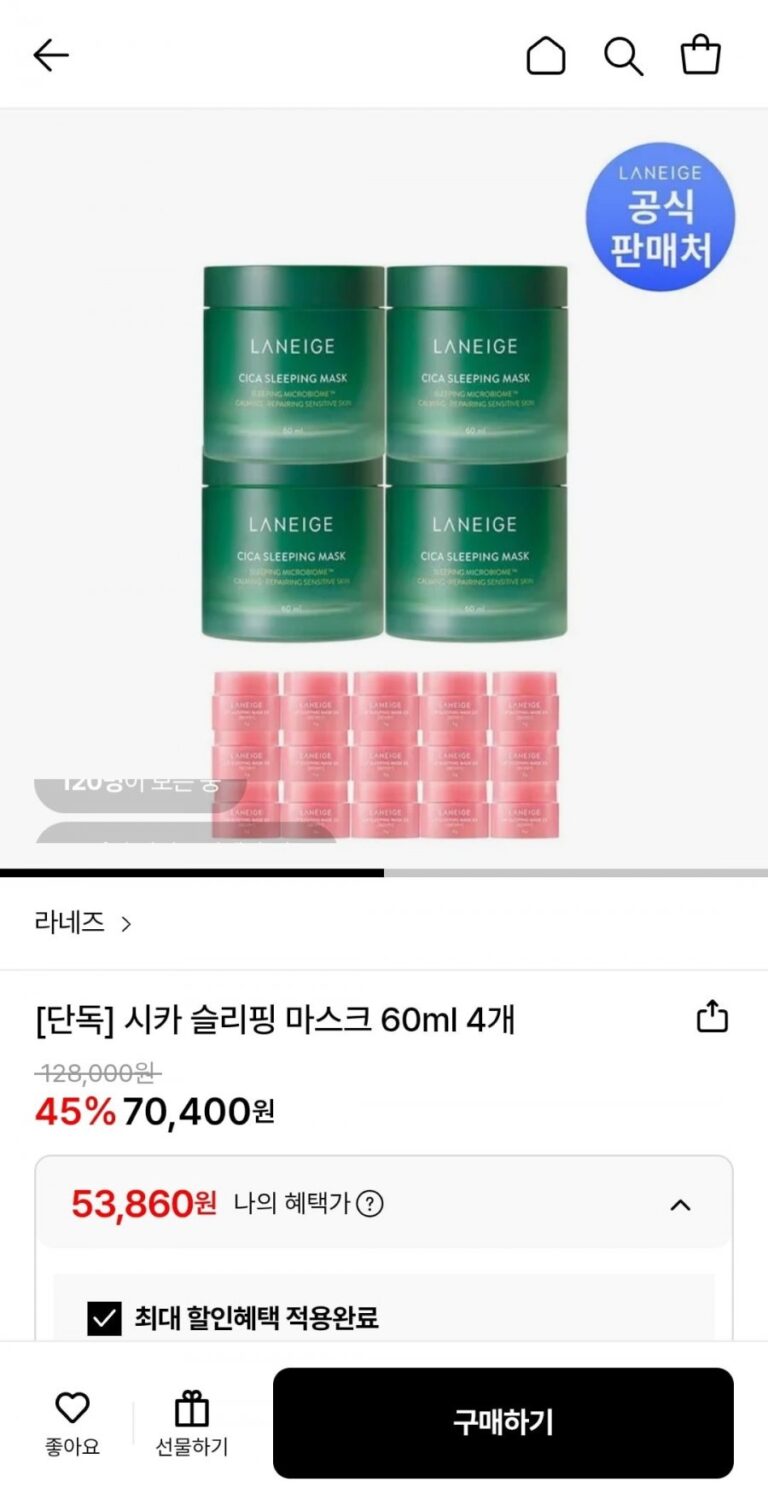Open the search magnifier
Screen dimensions: 768x1505
click(x=623, y=56)
